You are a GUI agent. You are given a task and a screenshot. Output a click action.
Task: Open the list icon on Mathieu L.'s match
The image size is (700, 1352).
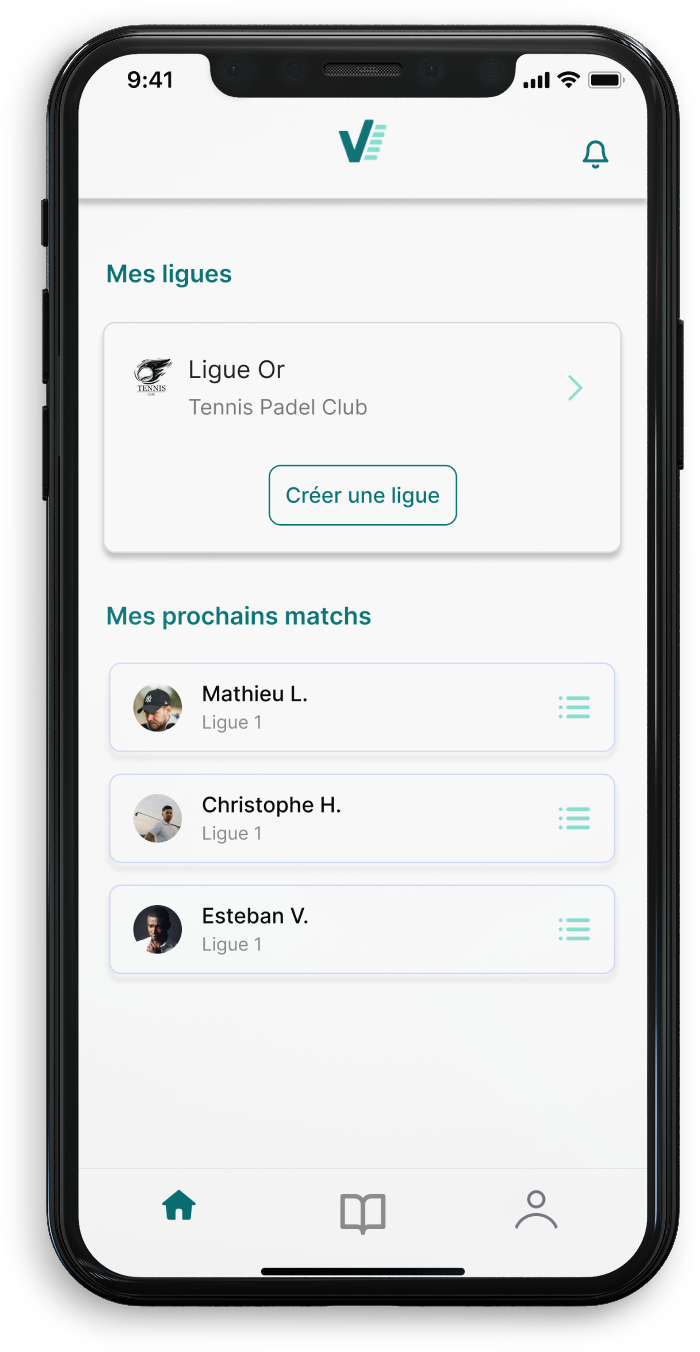[x=574, y=707]
